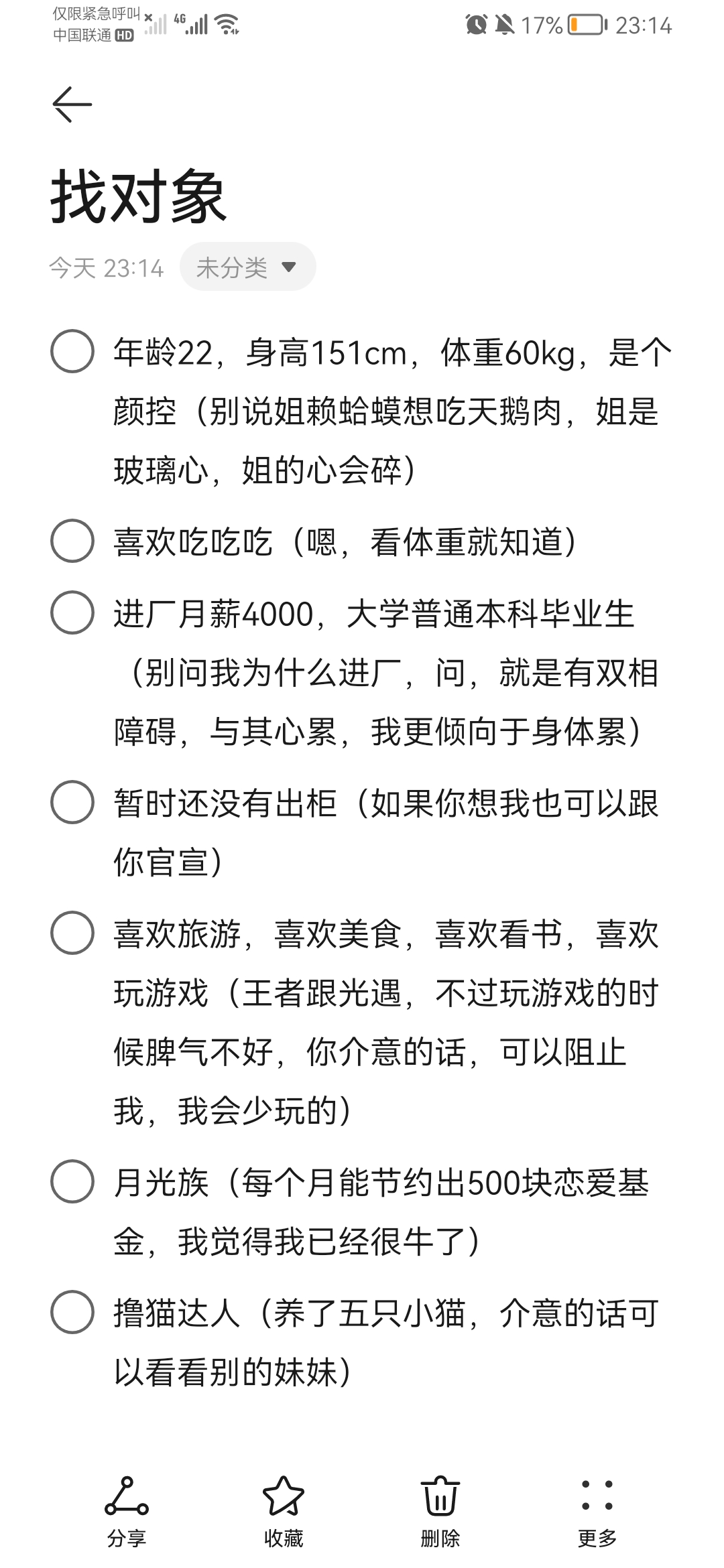The height and width of the screenshot is (1568, 724).
Task: Mark 进厂月薪4000 item as done
Action: point(72,612)
